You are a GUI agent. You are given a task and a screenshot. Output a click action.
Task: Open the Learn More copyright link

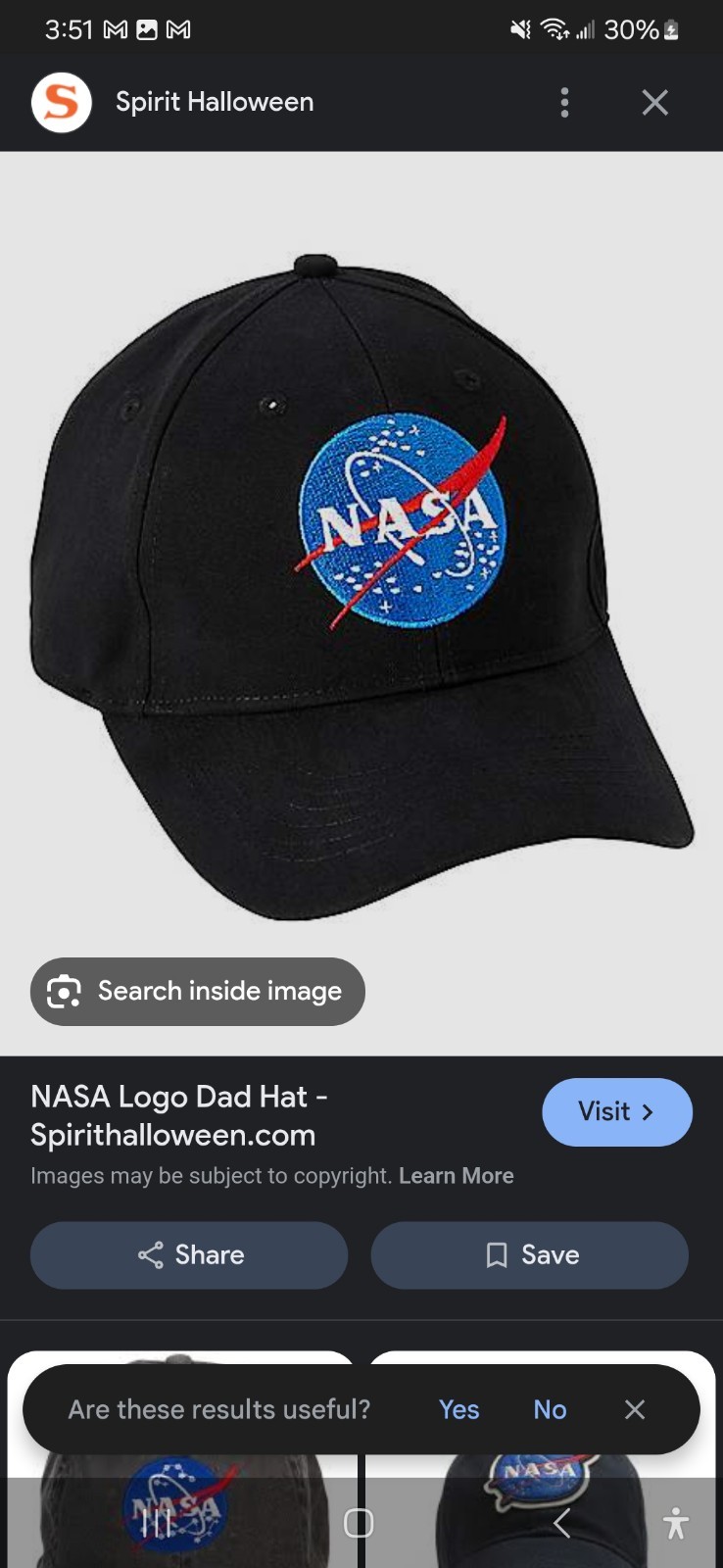(x=456, y=1175)
